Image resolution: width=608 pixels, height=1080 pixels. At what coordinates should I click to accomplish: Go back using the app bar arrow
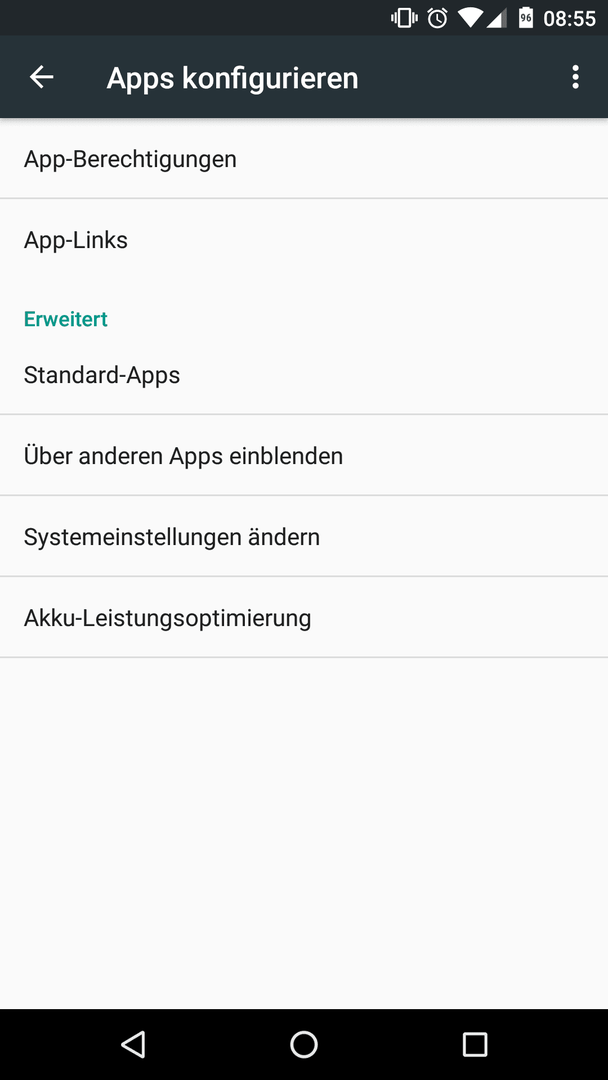tap(41, 77)
